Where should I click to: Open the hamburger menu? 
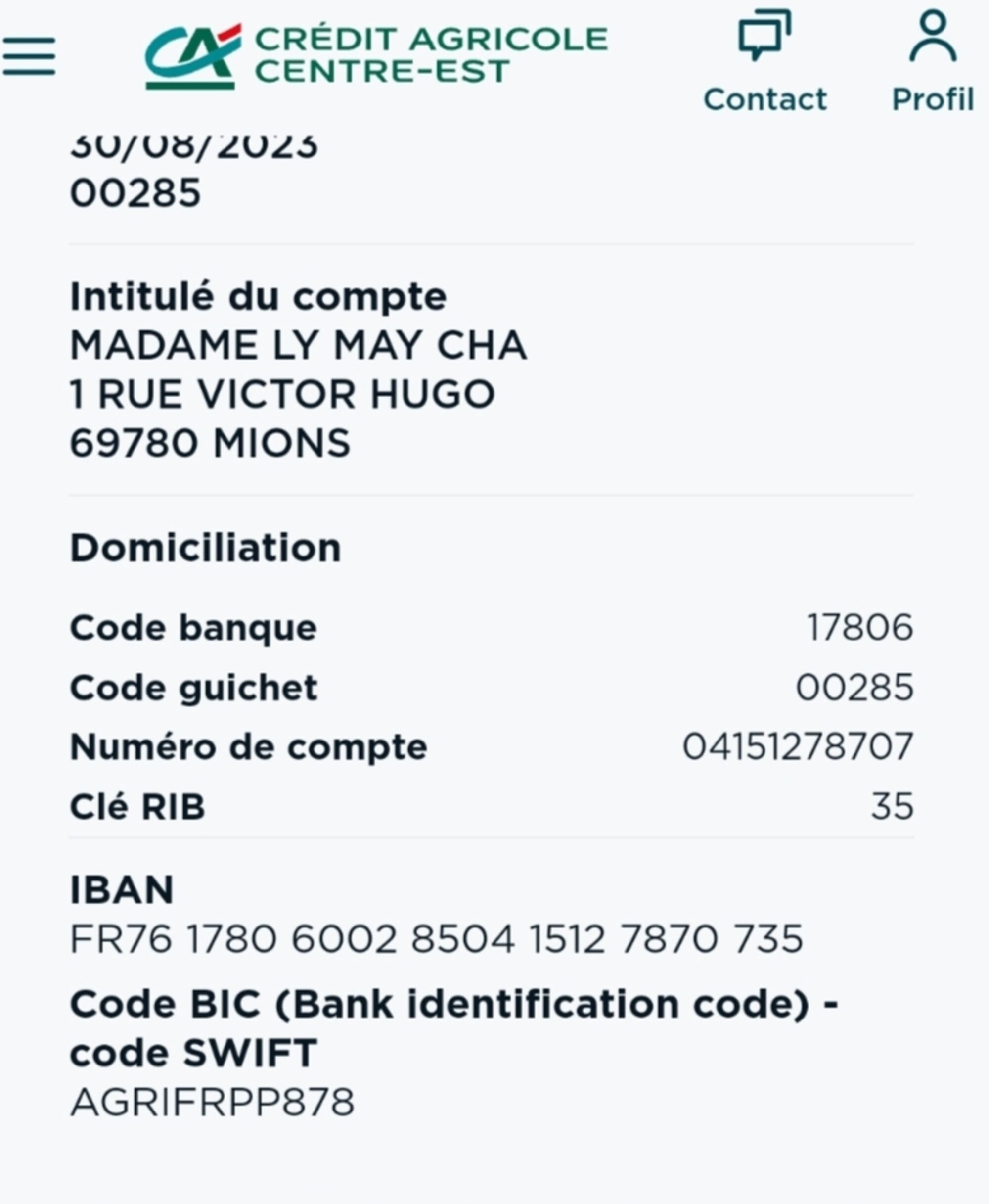[29, 56]
